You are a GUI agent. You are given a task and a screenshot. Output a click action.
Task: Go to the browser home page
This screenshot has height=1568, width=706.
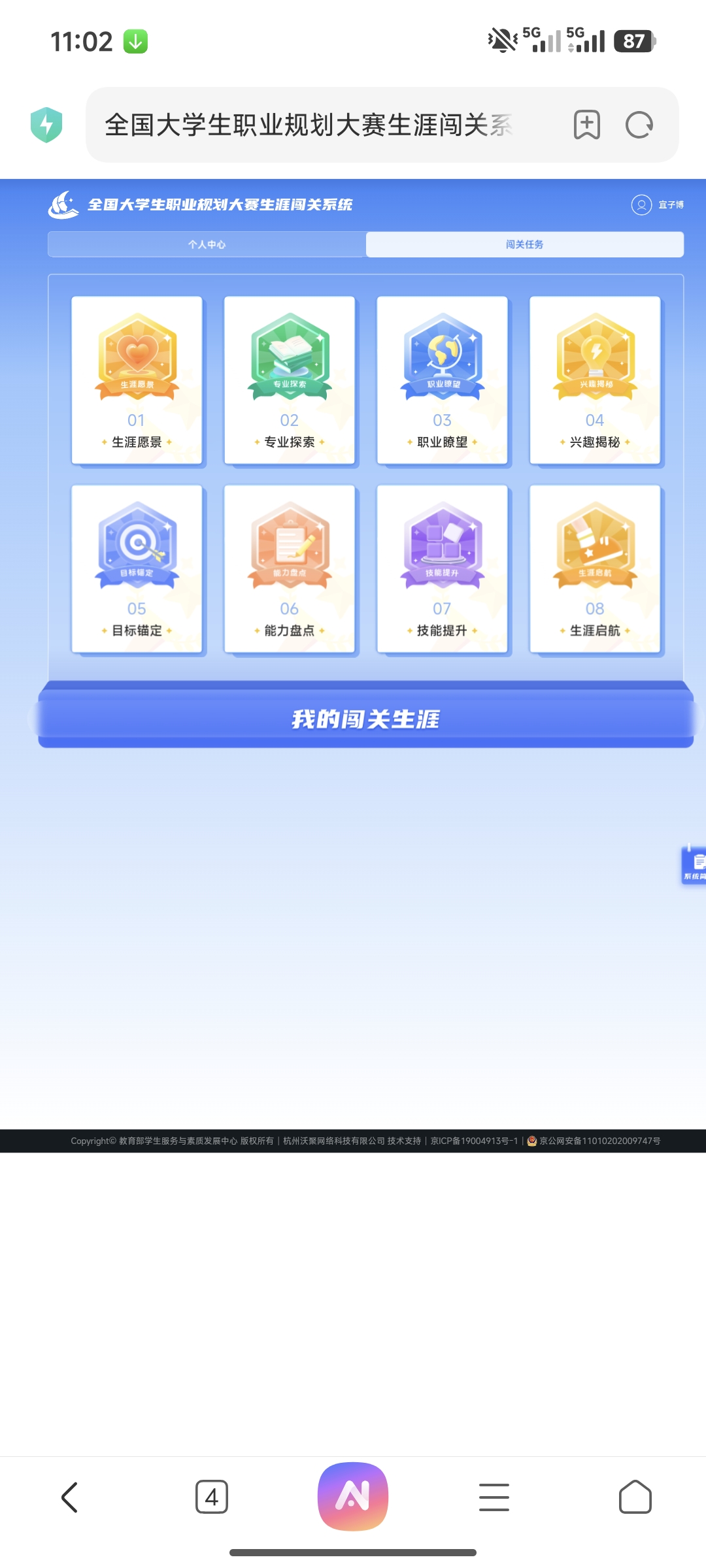point(635,1497)
